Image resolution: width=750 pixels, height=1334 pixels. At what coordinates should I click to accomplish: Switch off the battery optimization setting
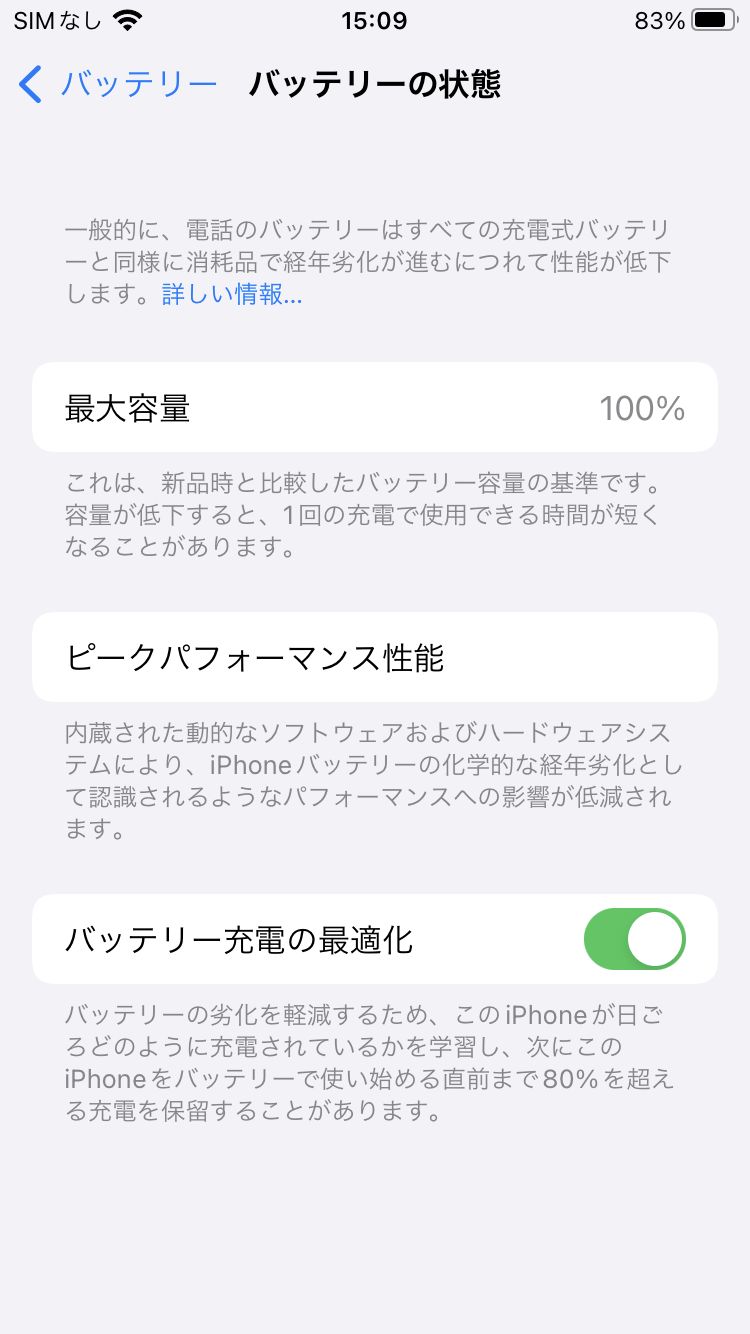[x=636, y=938]
